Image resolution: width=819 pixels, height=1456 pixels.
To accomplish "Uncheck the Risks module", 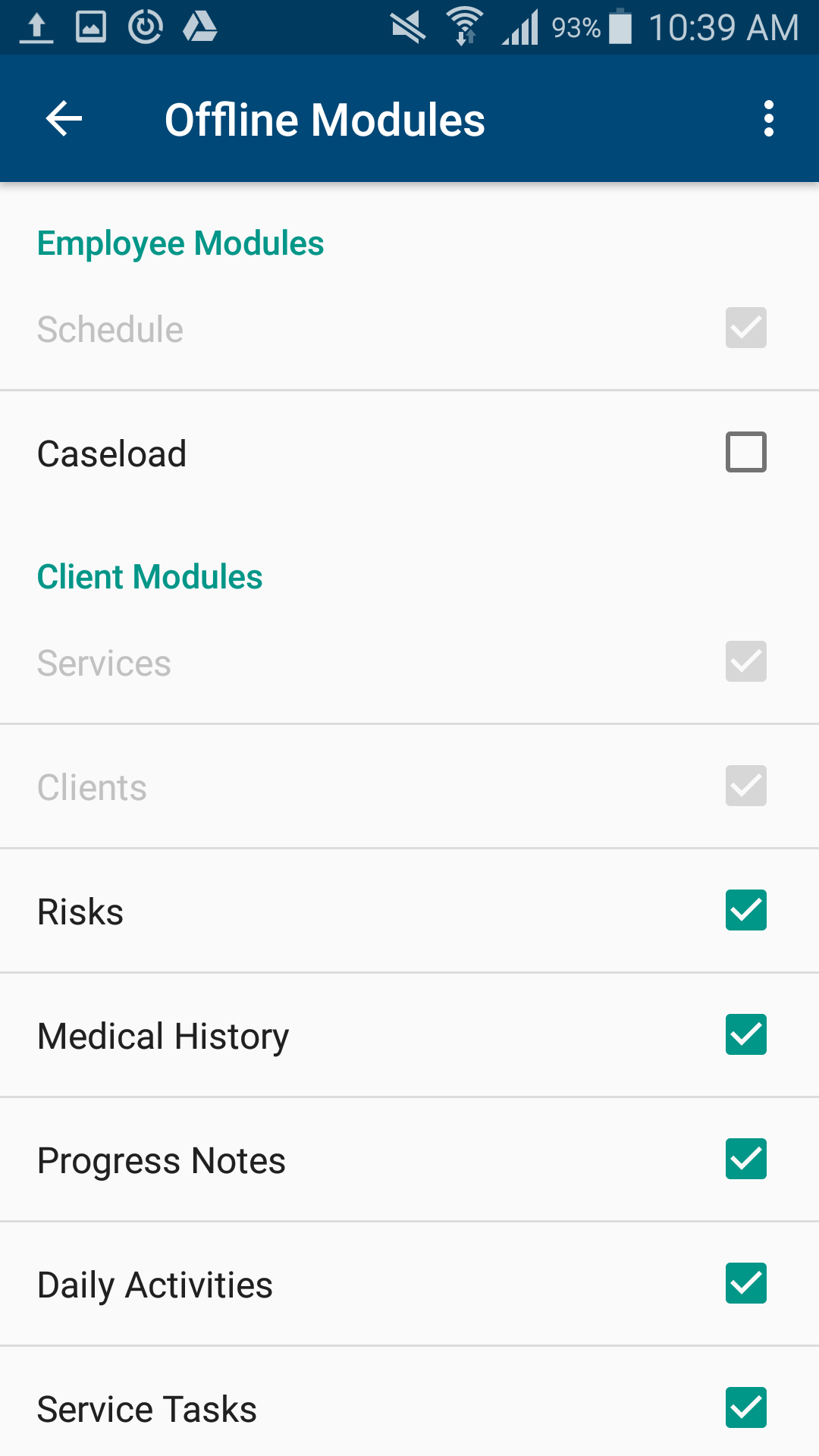I will pyautogui.click(x=745, y=911).
